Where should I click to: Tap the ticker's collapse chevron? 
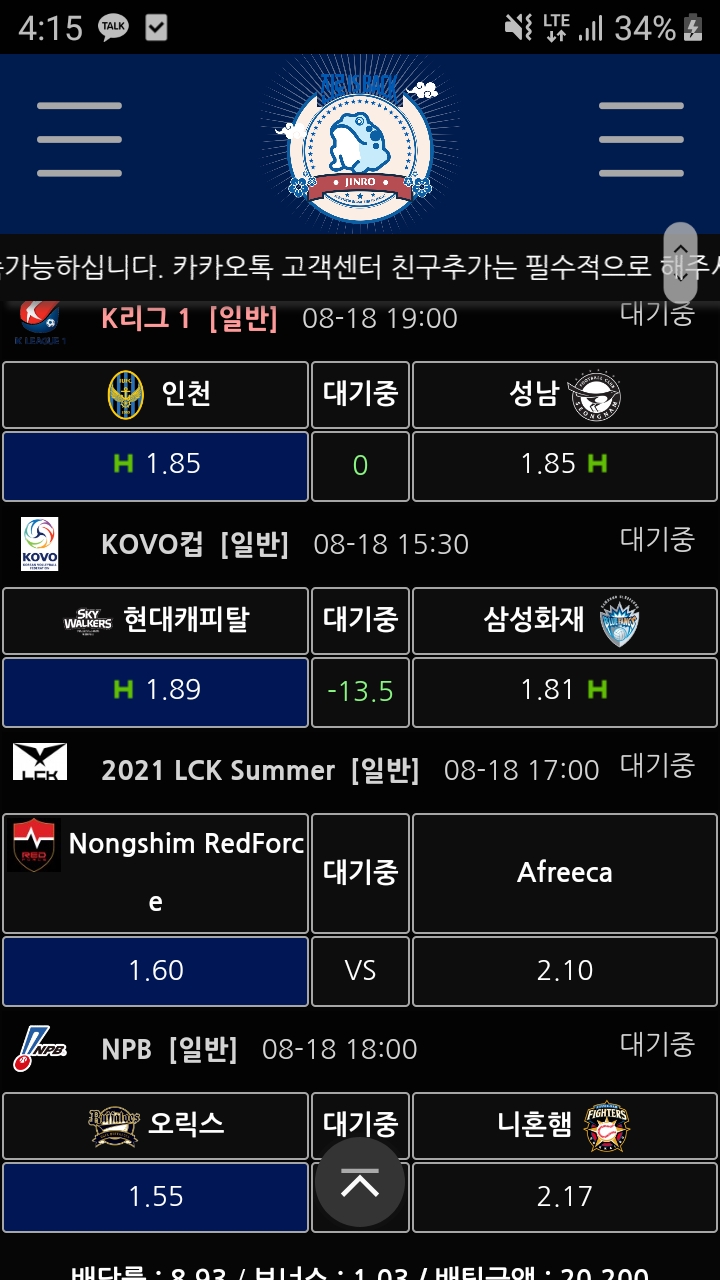680,252
